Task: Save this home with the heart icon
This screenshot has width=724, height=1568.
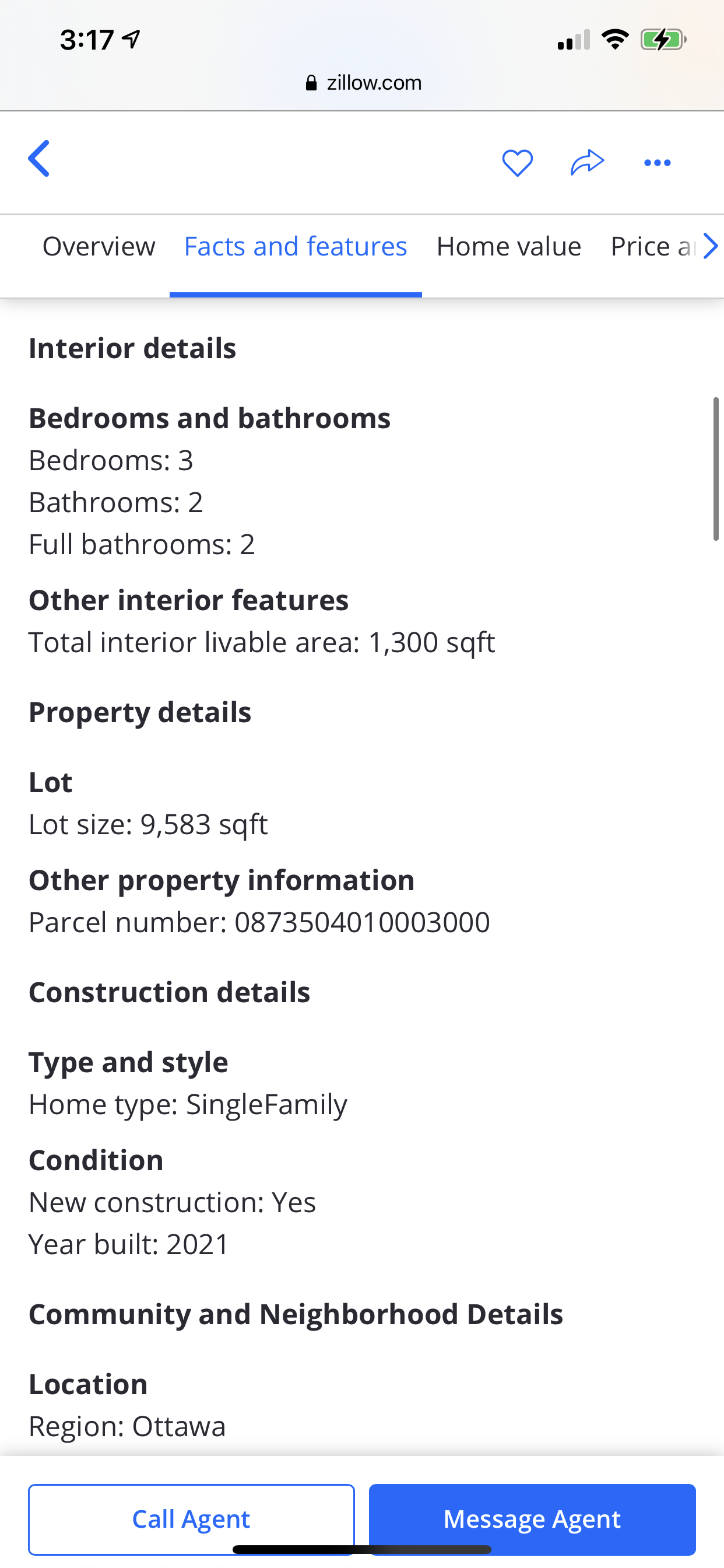Action: [x=517, y=163]
